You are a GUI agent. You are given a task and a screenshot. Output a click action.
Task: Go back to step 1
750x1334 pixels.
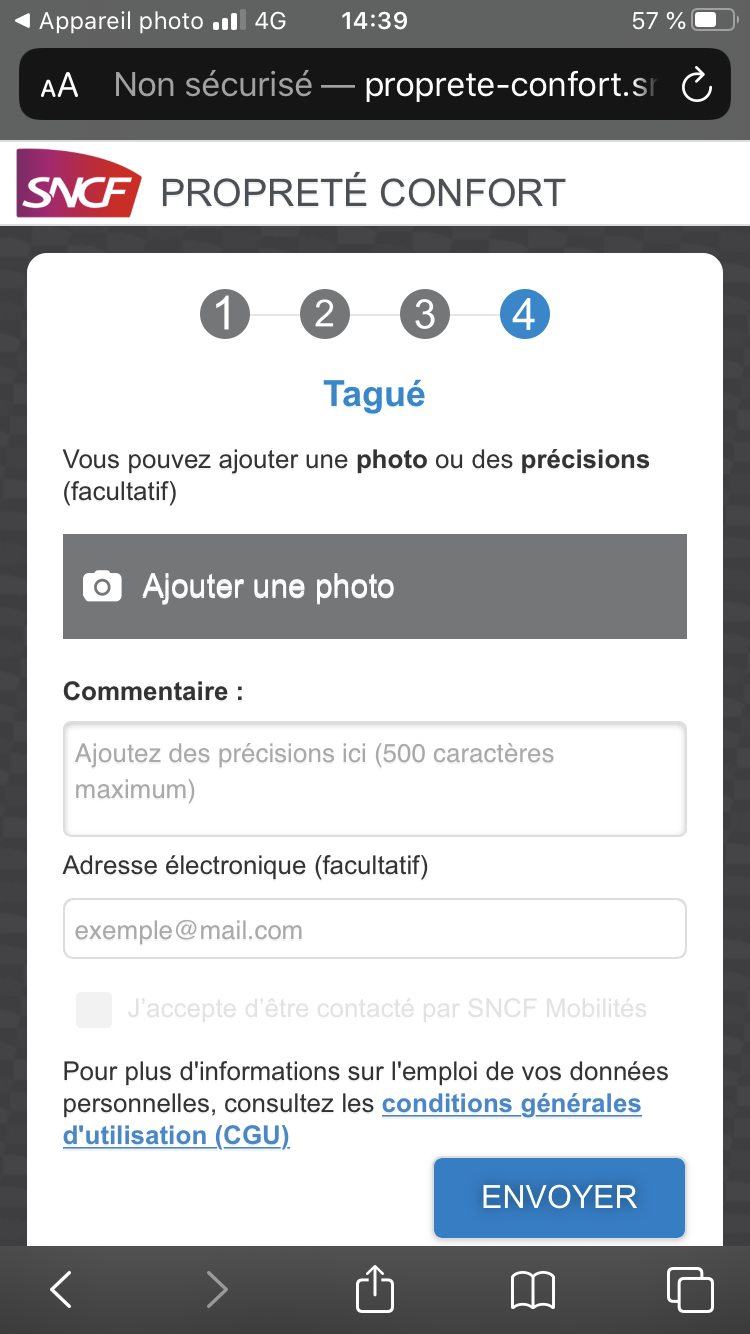pyautogui.click(x=225, y=315)
